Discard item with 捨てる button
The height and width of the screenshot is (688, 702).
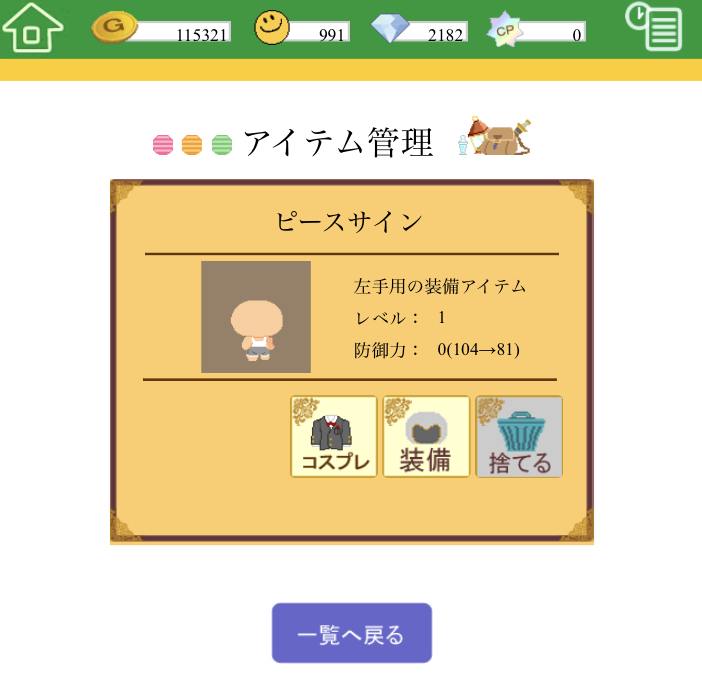(519, 437)
